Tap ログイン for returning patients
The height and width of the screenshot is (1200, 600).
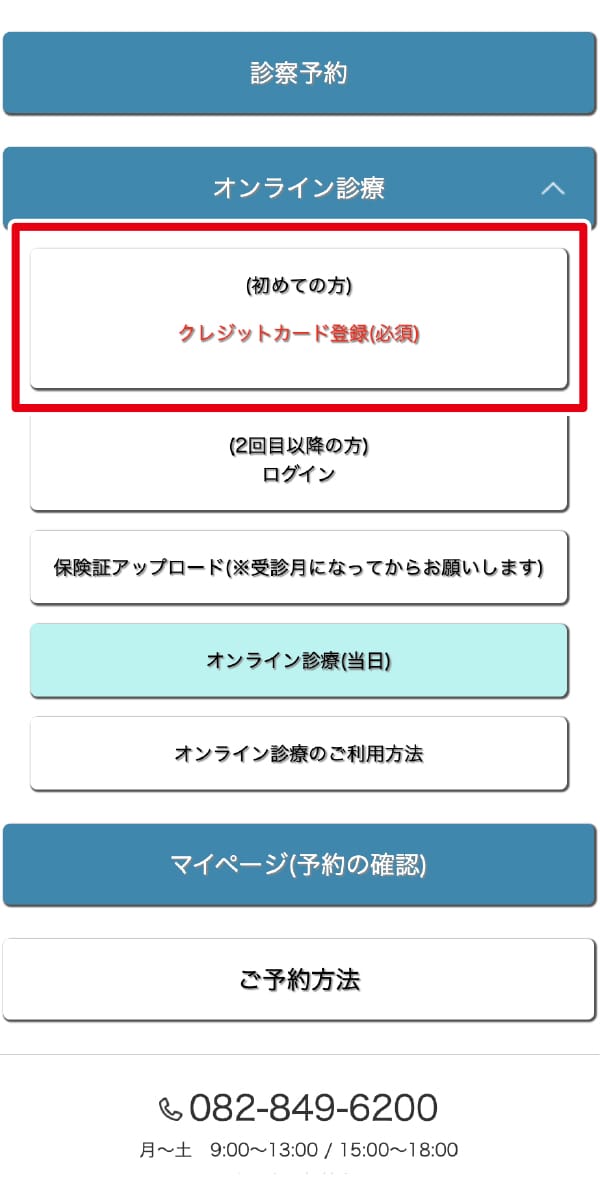299,461
